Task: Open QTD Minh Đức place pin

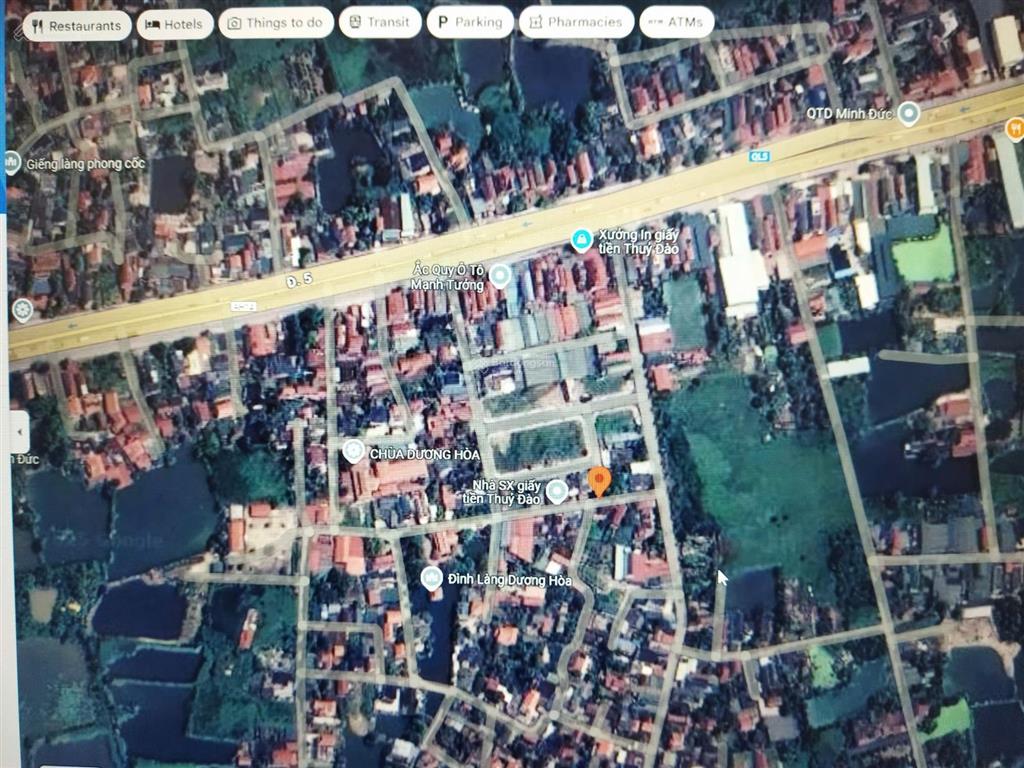Action: [x=908, y=113]
